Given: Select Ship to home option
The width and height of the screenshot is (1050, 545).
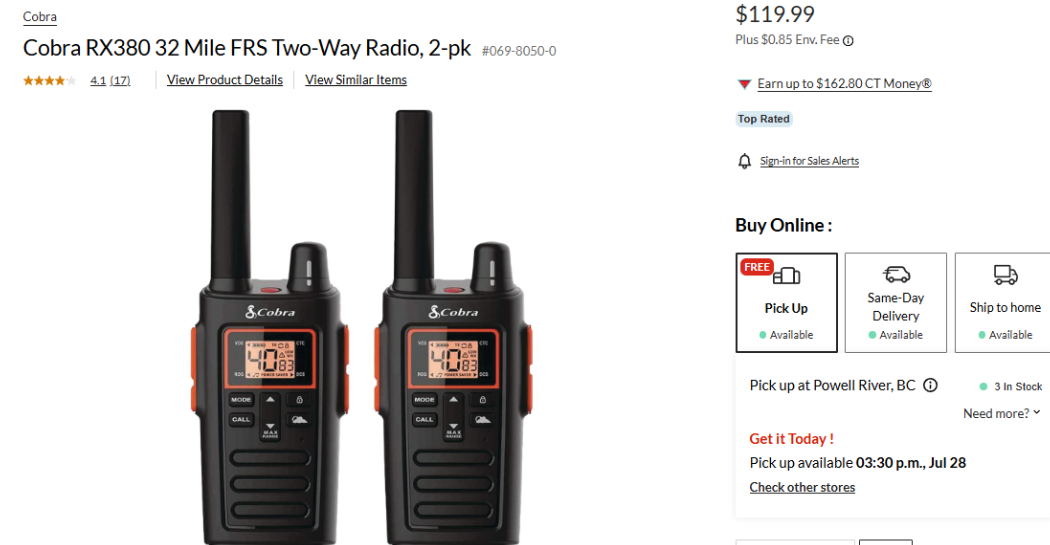Looking at the screenshot, I should [x=1003, y=302].
